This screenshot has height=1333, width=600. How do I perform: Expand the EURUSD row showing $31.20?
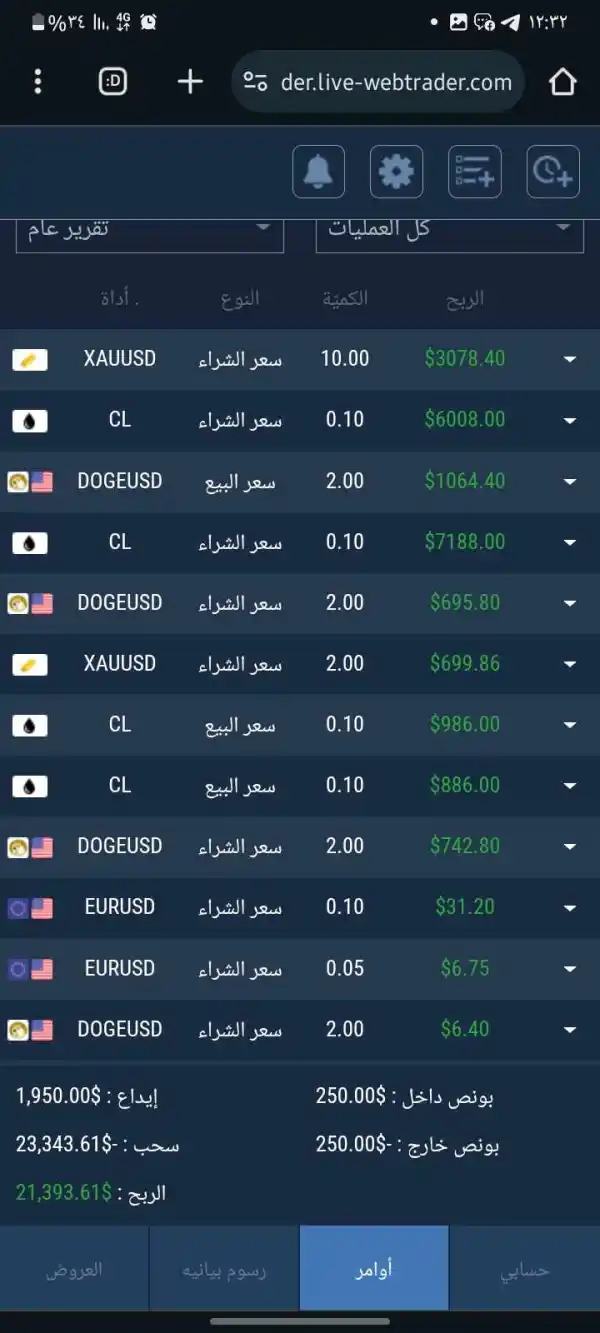point(570,908)
